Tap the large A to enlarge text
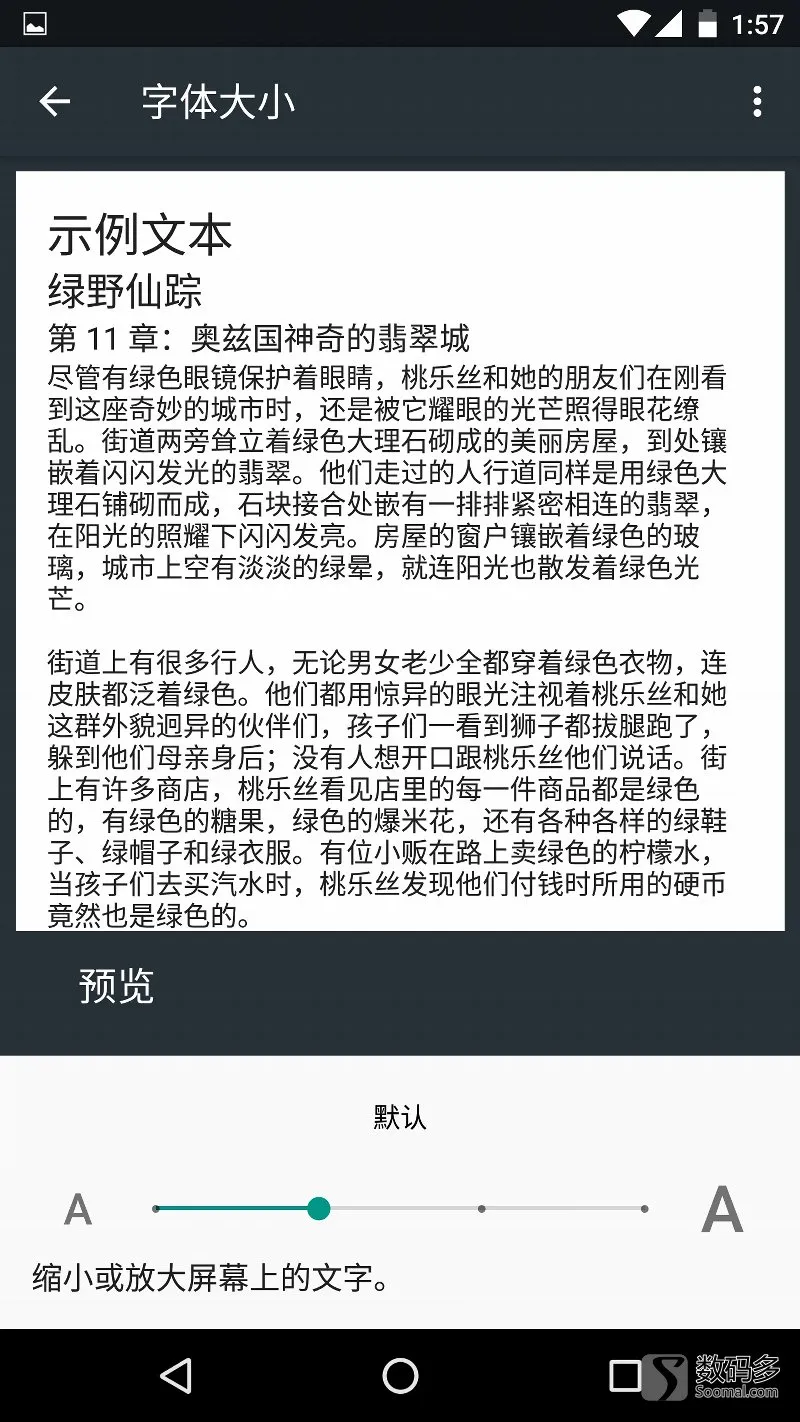The height and width of the screenshot is (1422, 800). (722, 1209)
